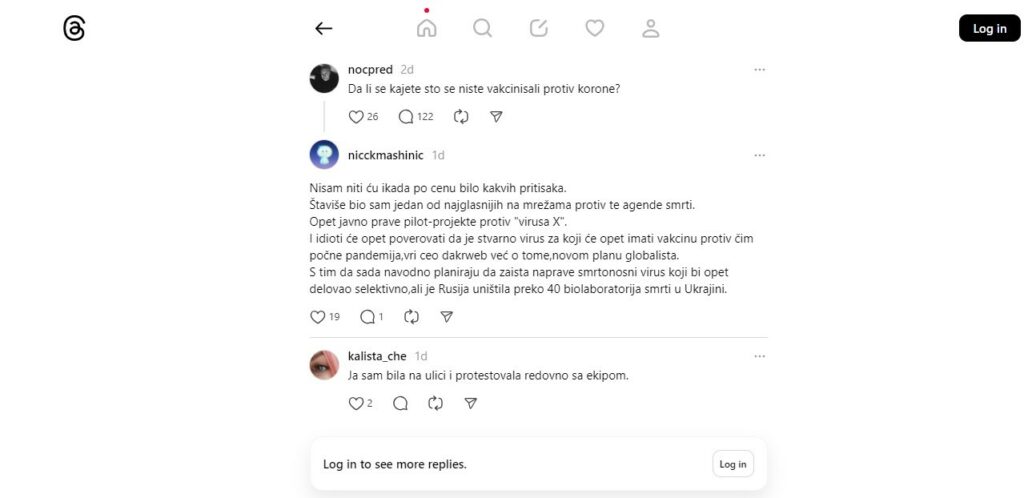Open nicckmashinic's profile
1024x498 pixels.
385,155
